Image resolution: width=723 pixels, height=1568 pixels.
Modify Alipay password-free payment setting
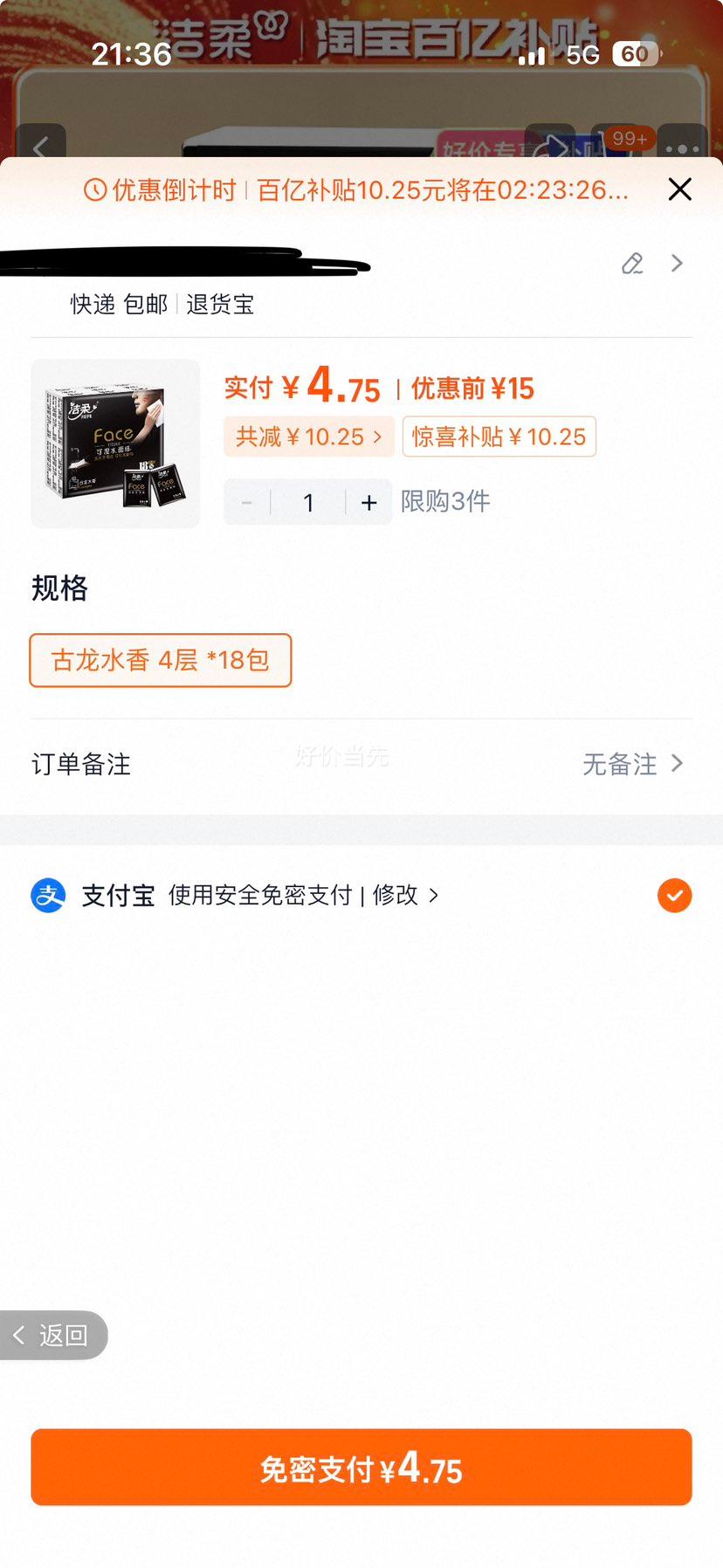405,895
